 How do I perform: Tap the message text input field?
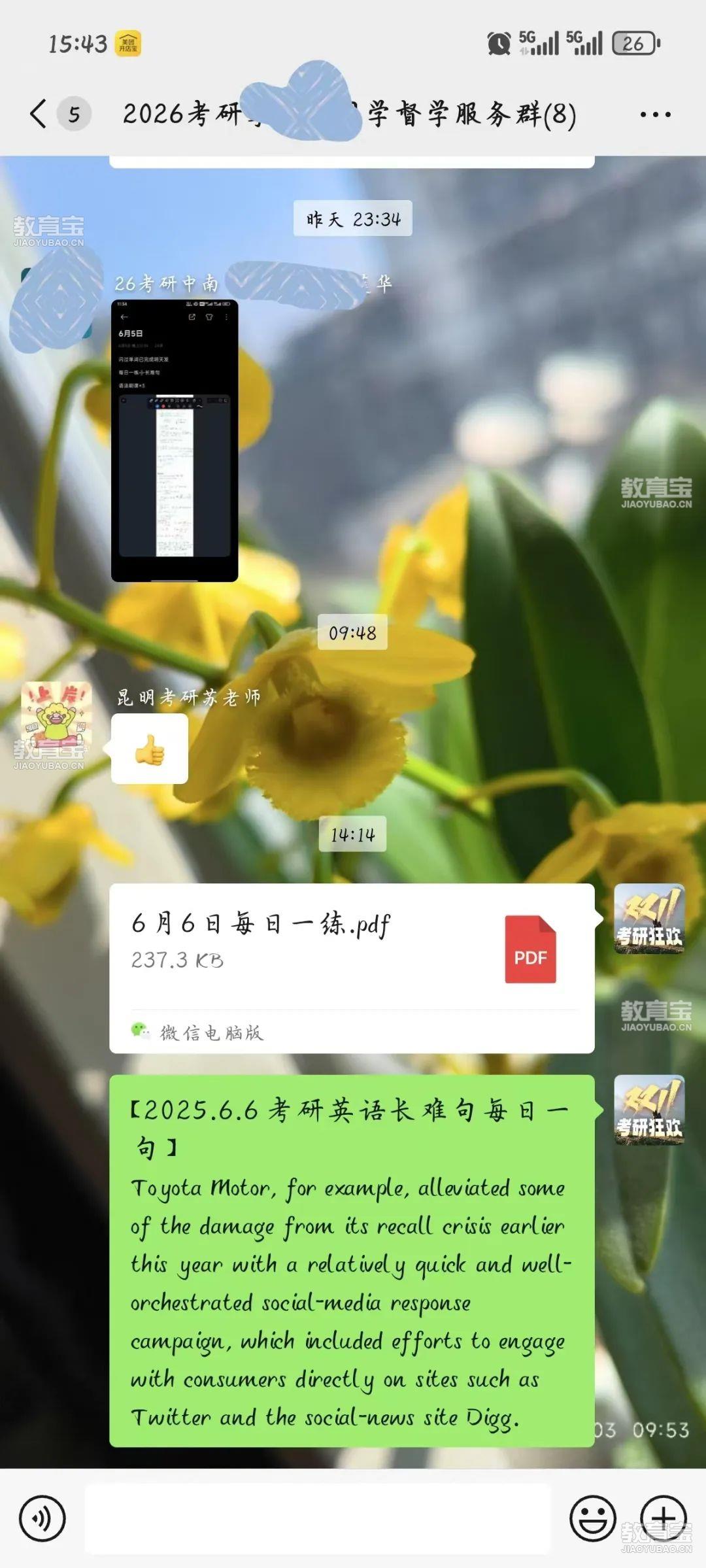[x=318, y=1518]
